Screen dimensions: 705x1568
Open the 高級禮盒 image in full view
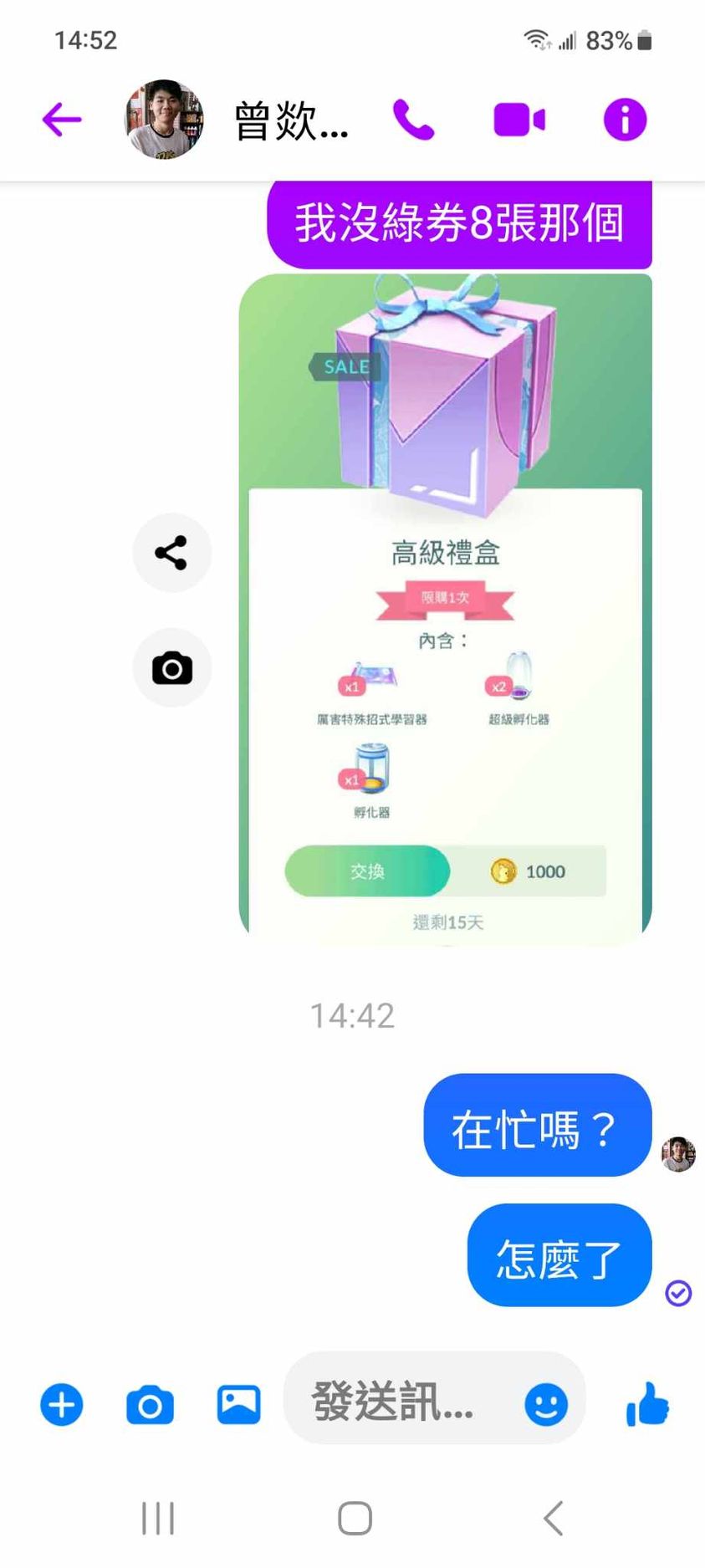[445, 610]
